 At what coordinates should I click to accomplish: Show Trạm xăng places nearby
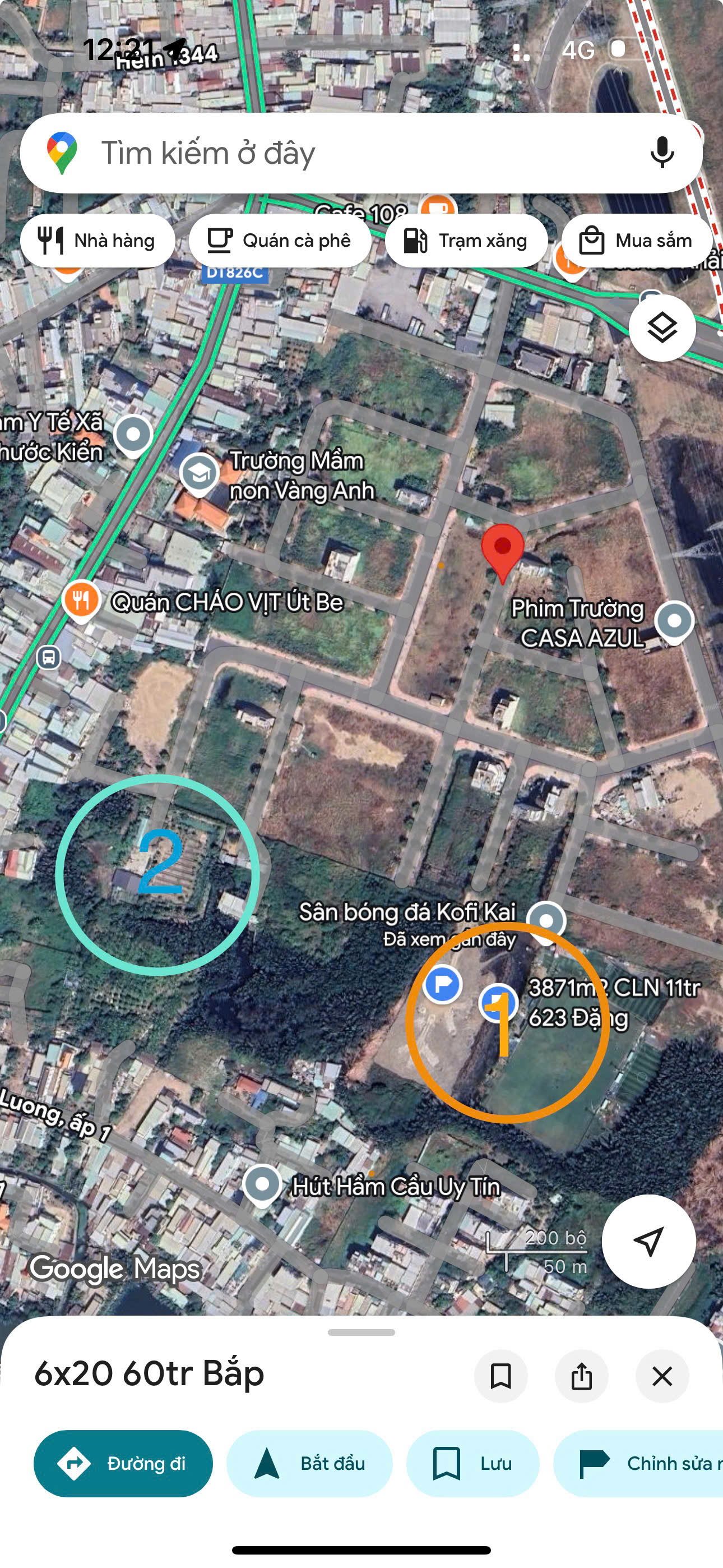466,241
